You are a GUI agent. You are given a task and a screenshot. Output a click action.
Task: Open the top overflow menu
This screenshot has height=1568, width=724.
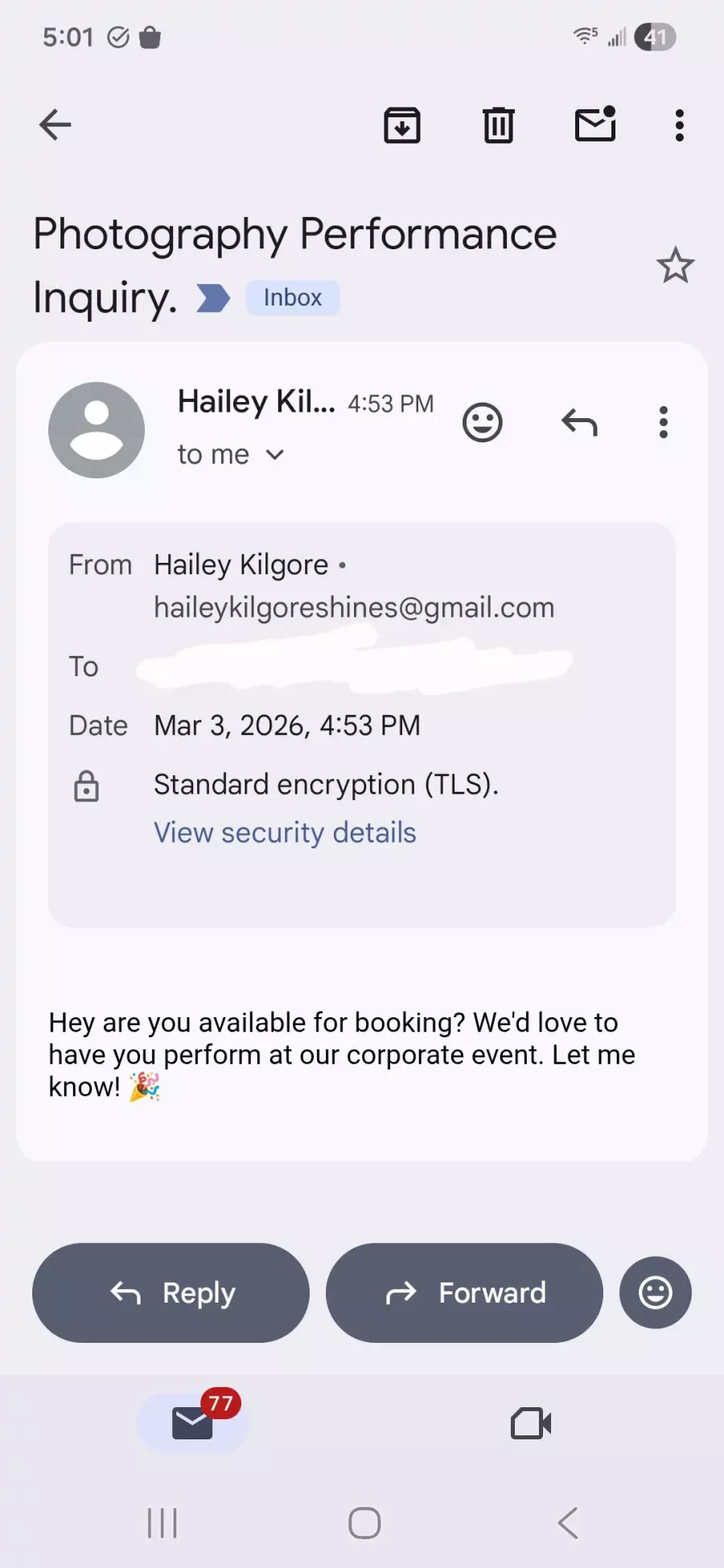point(680,125)
